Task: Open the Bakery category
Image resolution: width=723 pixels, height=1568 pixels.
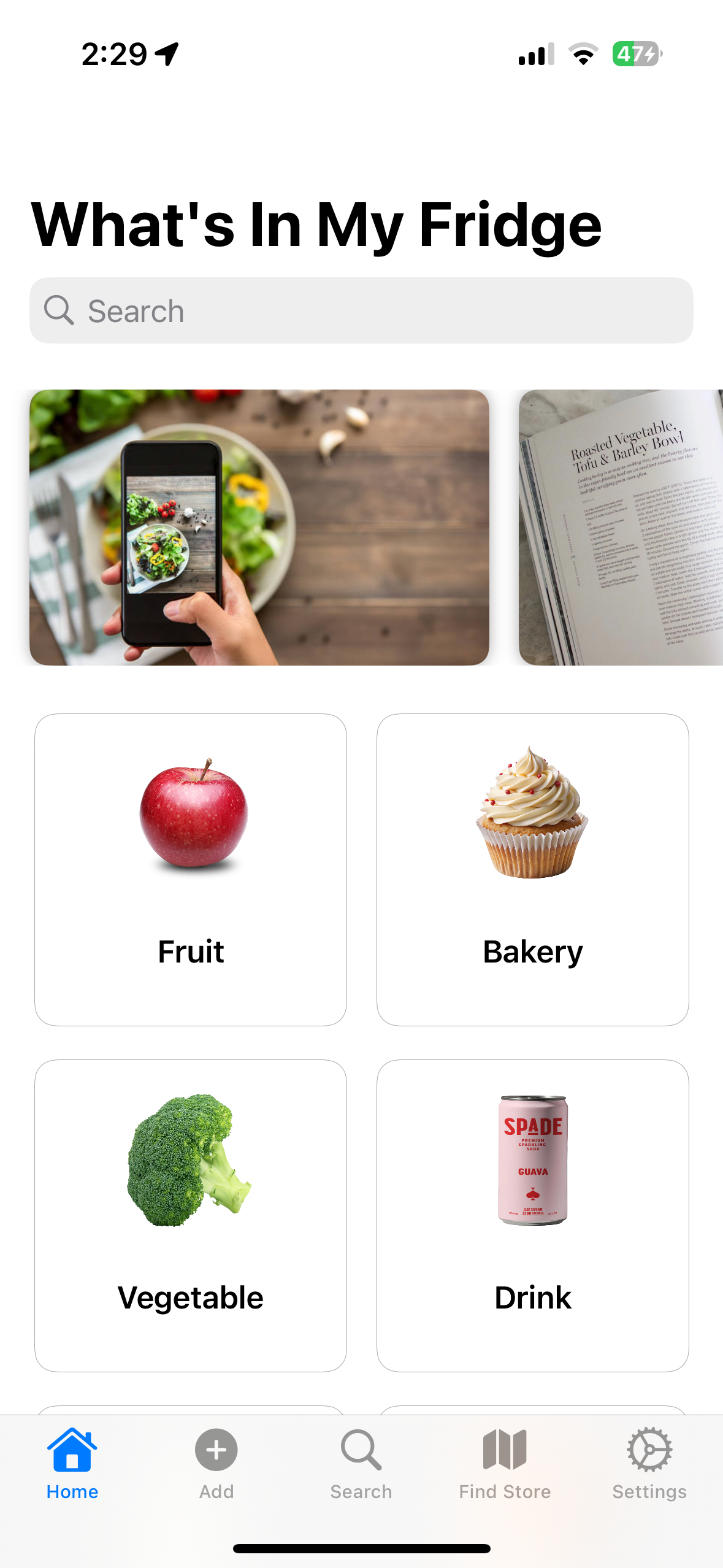Action: pyautogui.click(x=532, y=869)
